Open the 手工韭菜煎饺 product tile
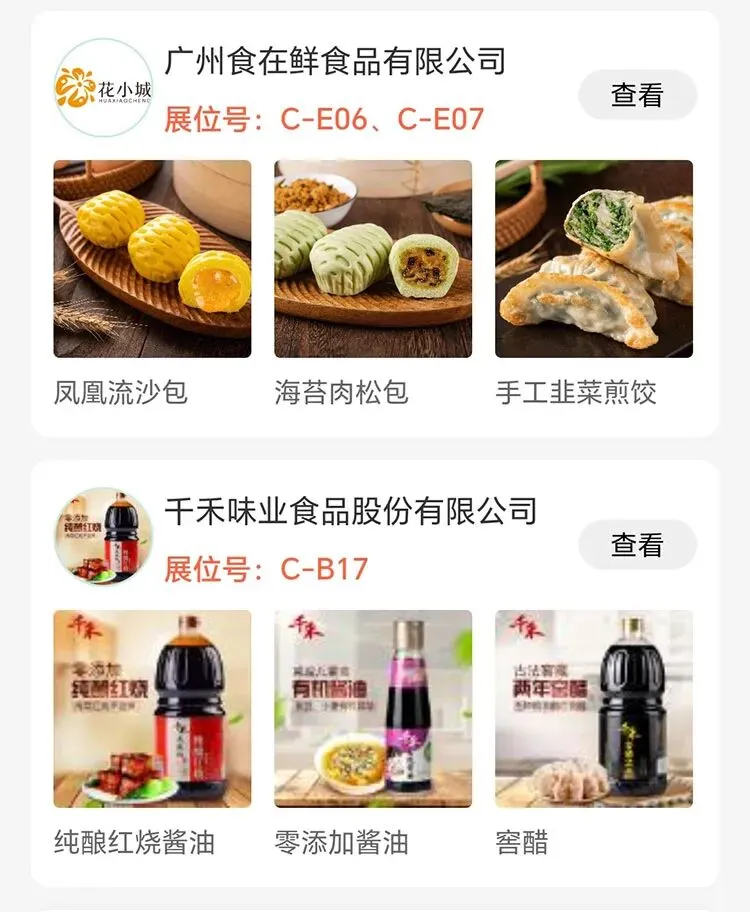This screenshot has width=750, height=912. click(x=594, y=259)
